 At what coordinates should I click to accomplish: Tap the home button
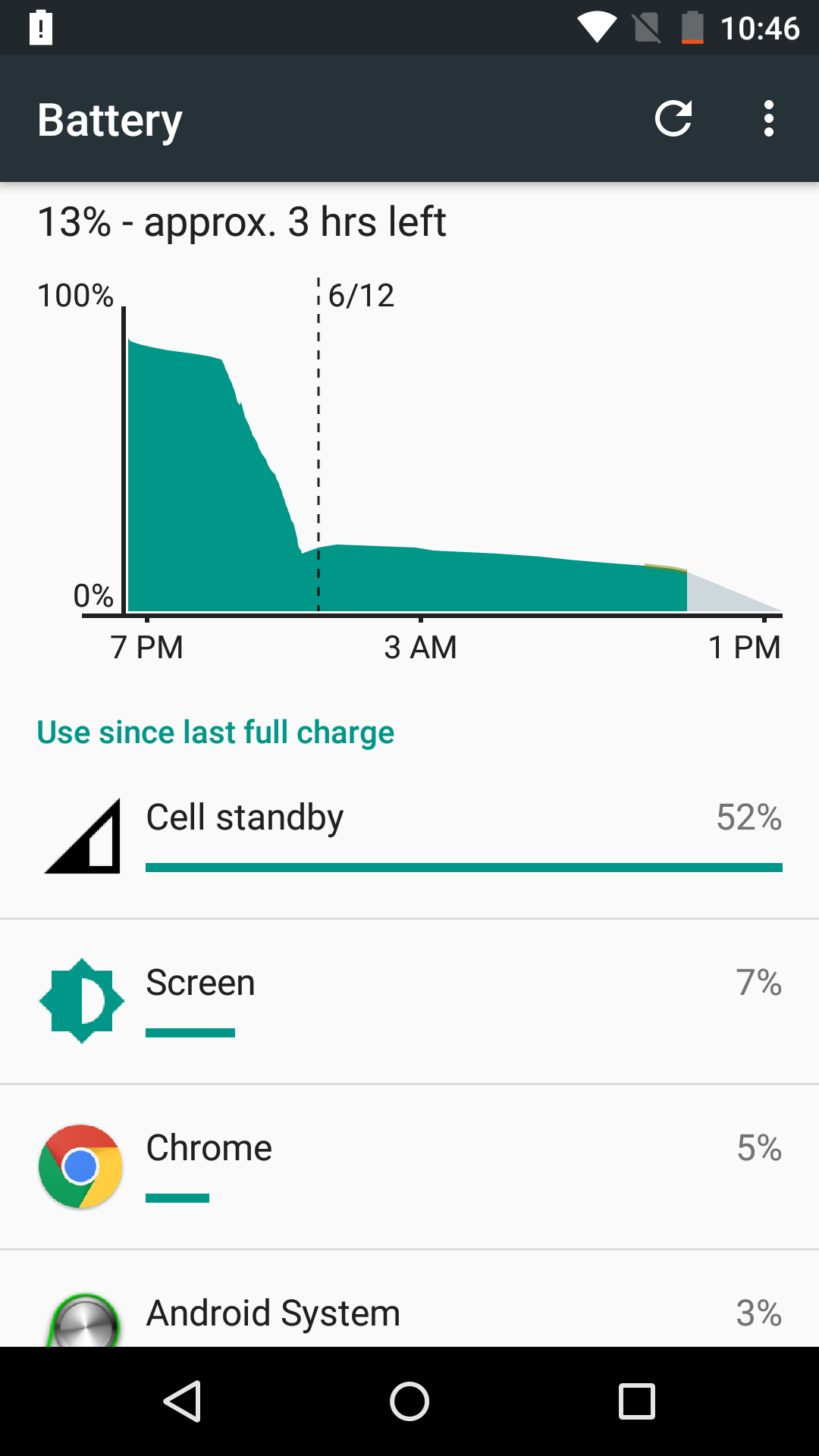(409, 1401)
